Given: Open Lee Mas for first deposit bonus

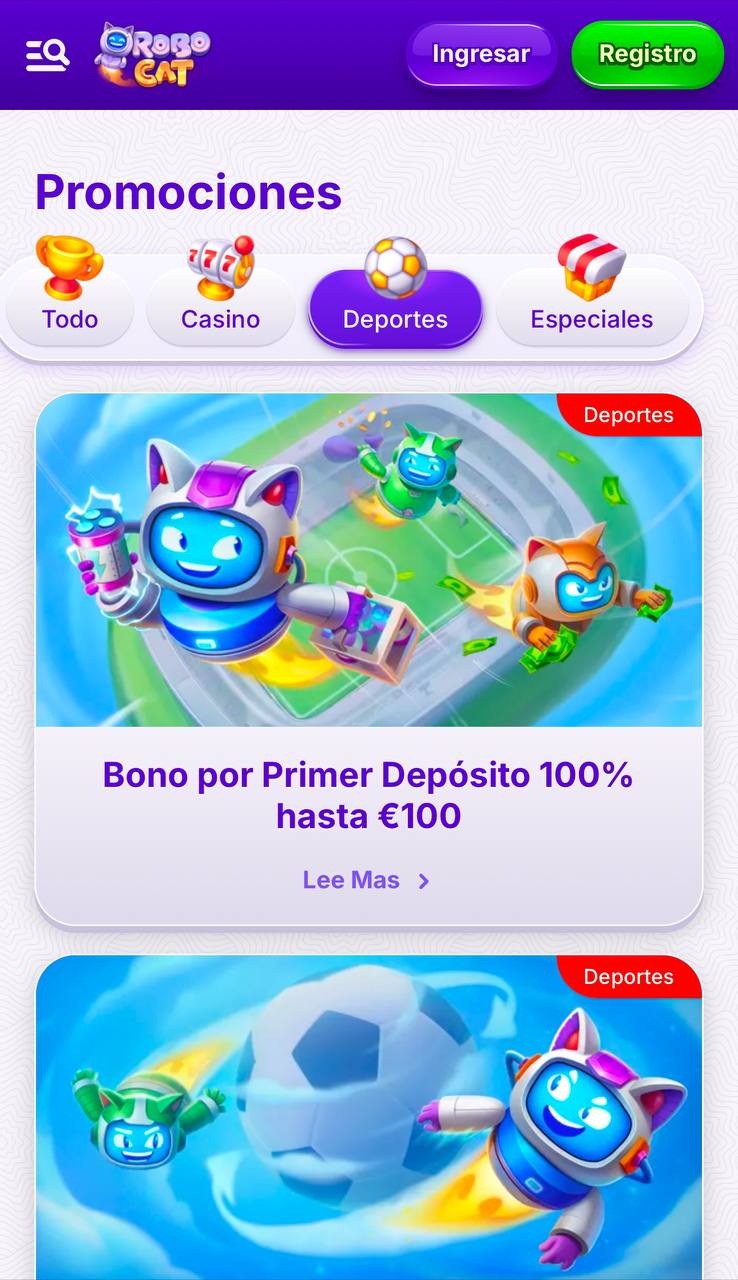Looking at the screenshot, I should click(366, 880).
